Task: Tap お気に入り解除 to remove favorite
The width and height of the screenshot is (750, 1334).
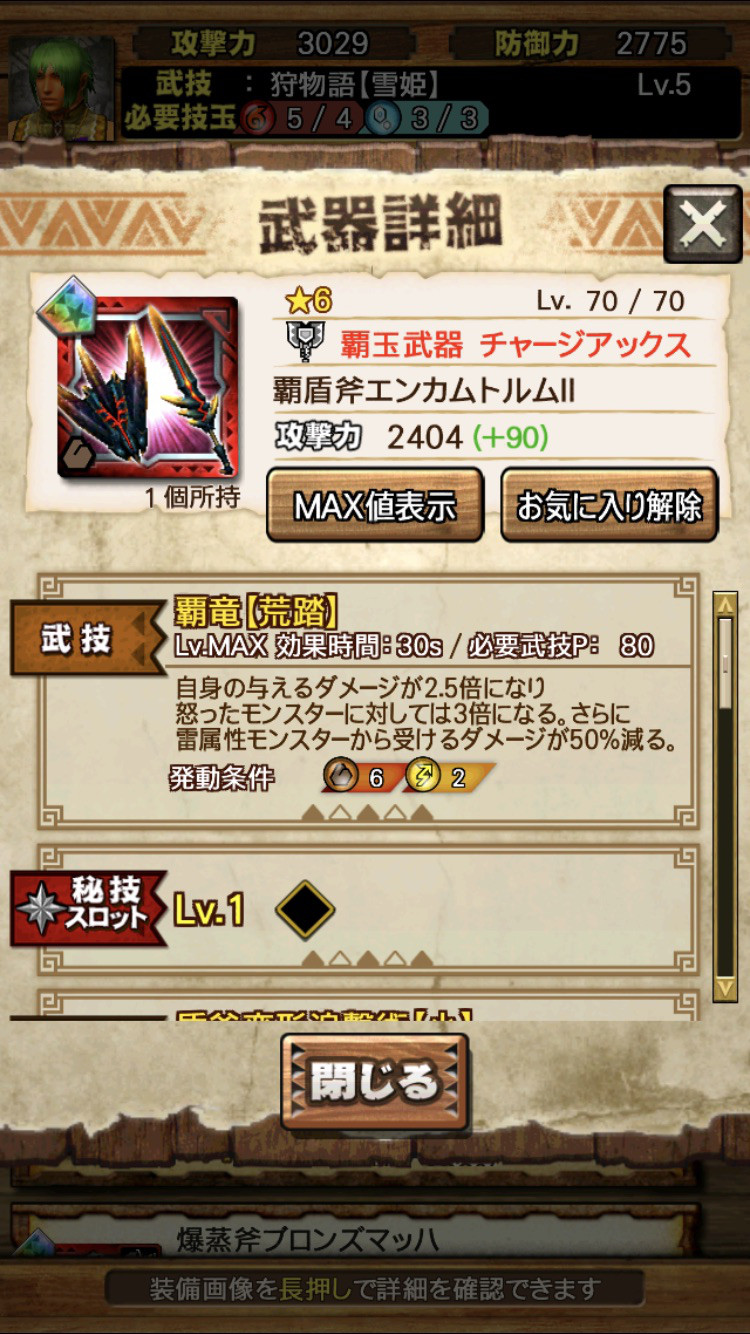Action: [x=609, y=506]
